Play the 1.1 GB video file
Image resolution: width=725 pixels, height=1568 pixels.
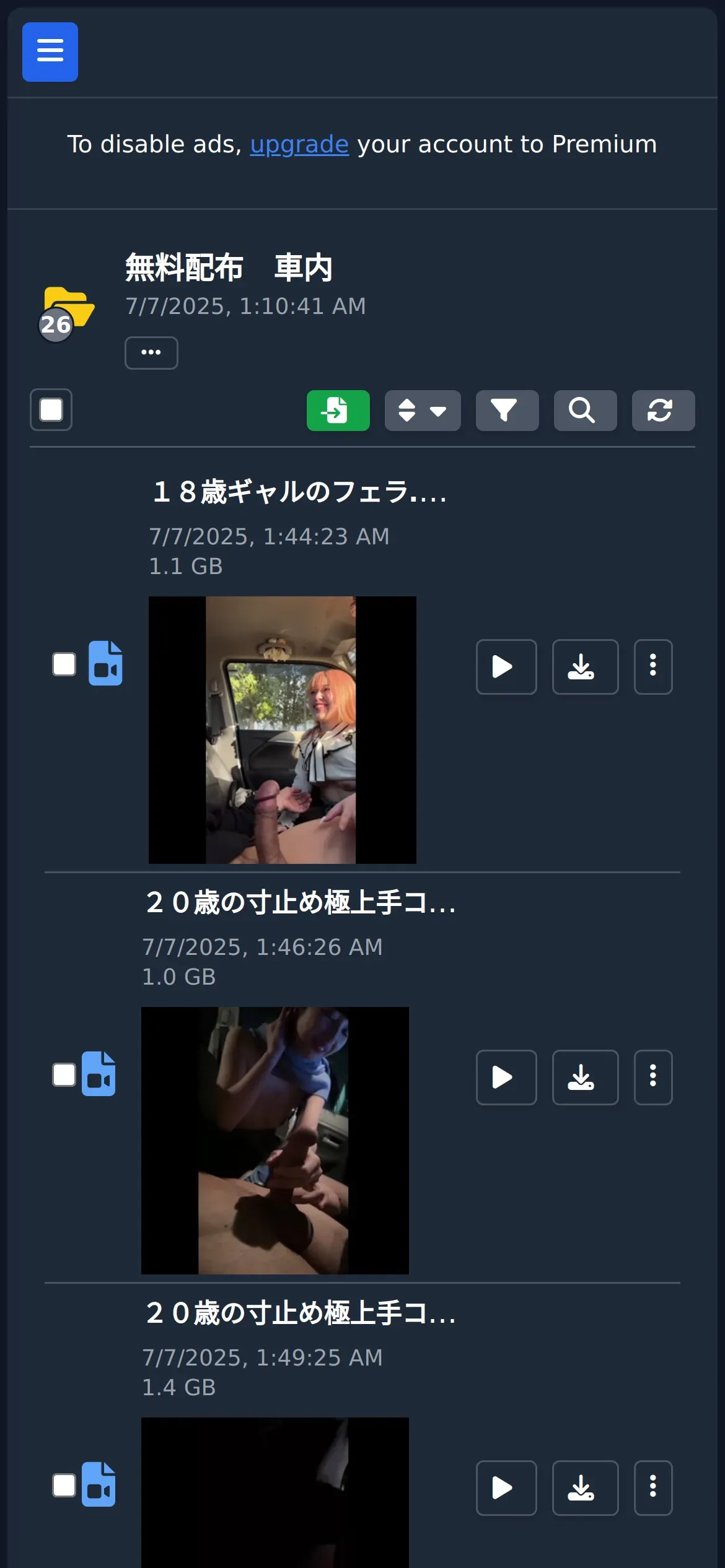[x=506, y=667]
